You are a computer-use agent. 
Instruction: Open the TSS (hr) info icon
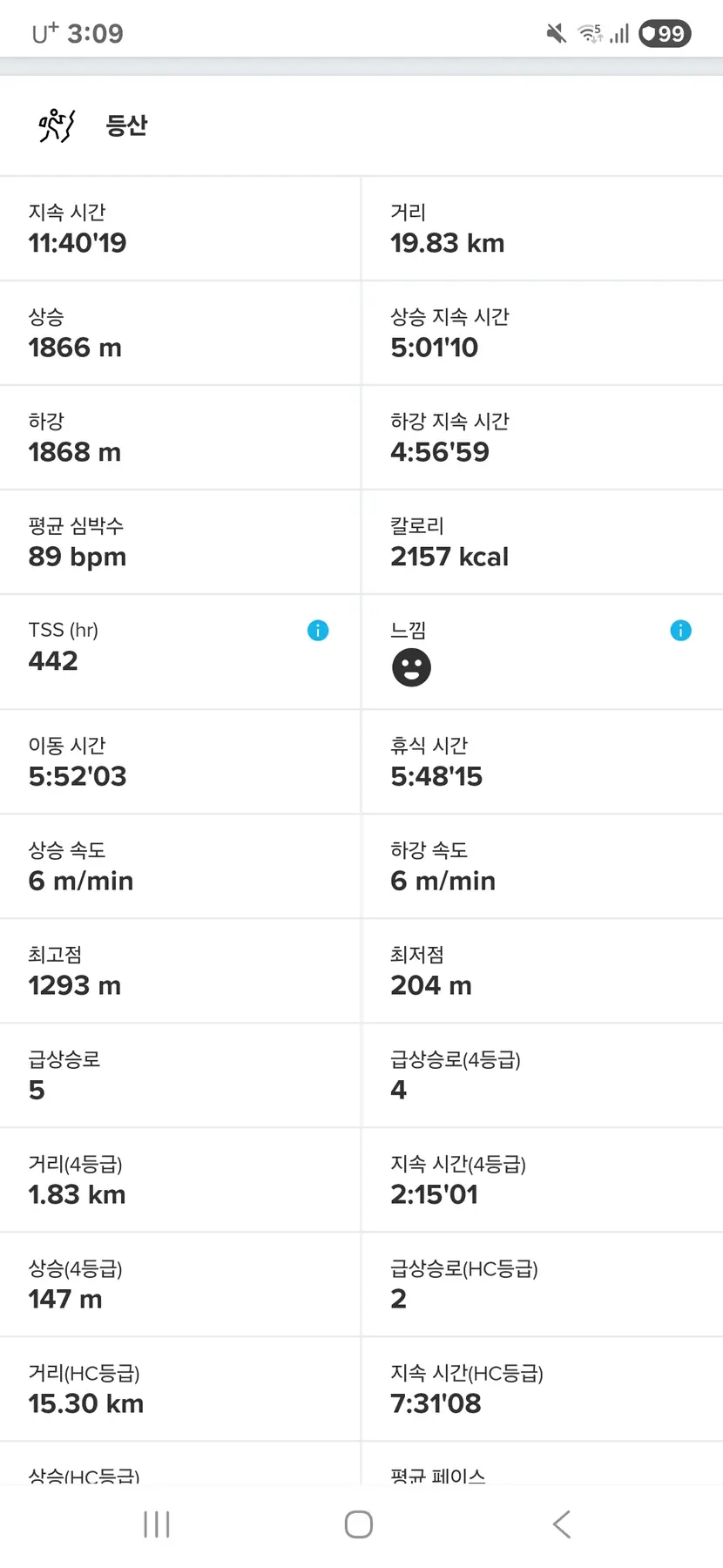pyautogui.click(x=318, y=631)
